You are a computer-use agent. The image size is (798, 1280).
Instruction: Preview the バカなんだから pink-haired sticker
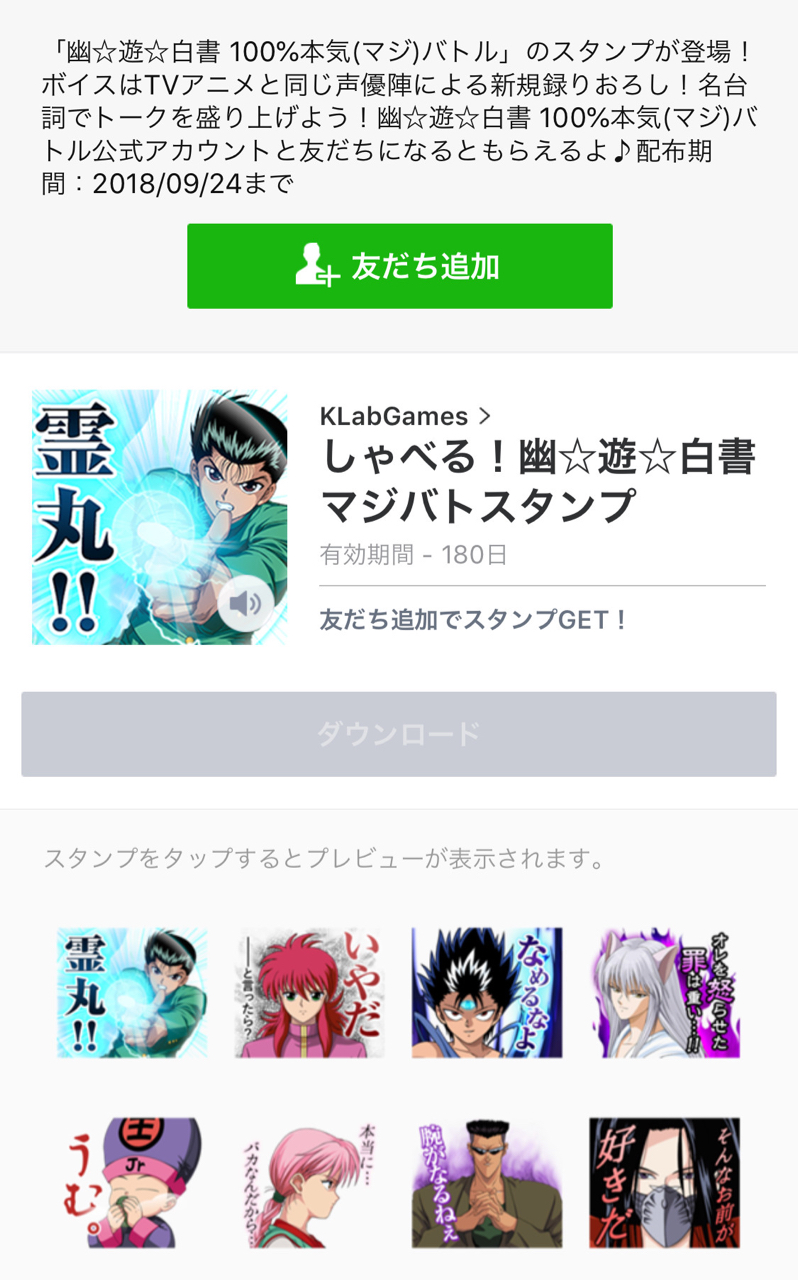pyautogui.click(x=309, y=1182)
